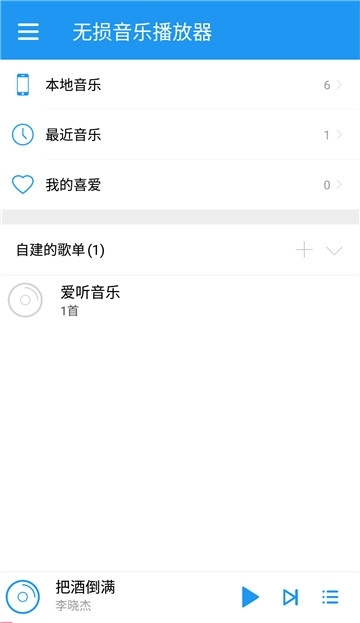The width and height of the screenshot is (360, 623).
Task: Open the play queue list icon
Action: click(330, 597)
